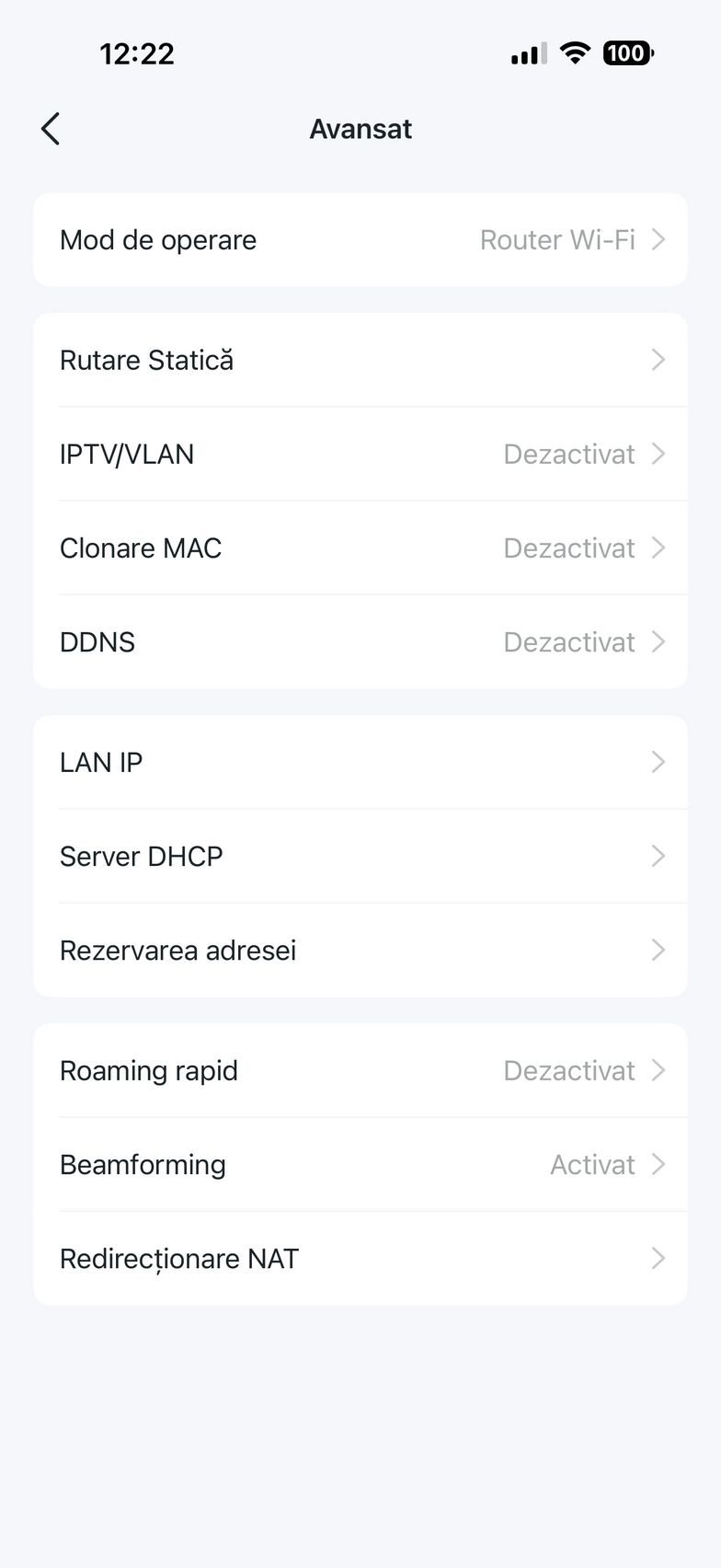Open Server DHCP settings
The height and width of the screenshot is (1568, 721).
click(360, 856)
